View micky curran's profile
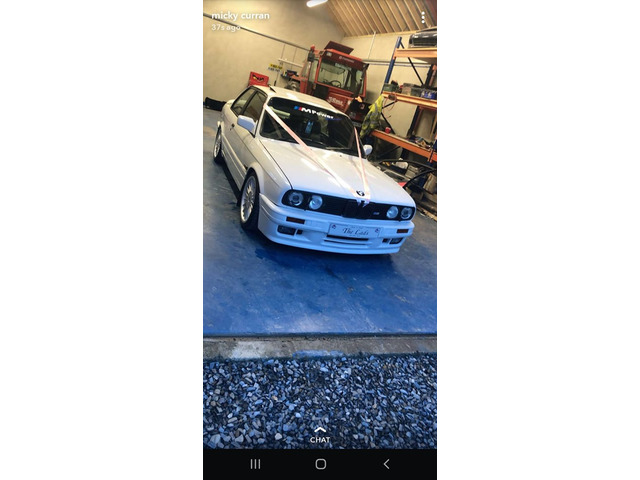 (x=240, y=16)
